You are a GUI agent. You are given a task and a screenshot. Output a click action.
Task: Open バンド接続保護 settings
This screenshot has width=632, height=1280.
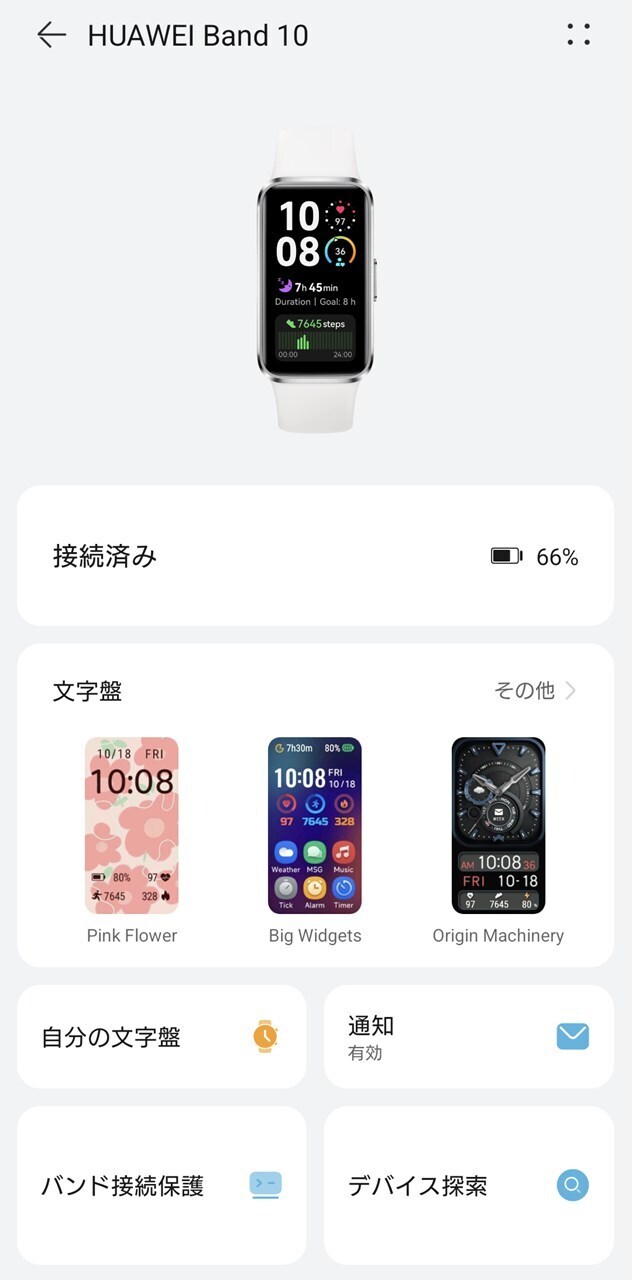pyautogui.click(x=162, y=1186)
